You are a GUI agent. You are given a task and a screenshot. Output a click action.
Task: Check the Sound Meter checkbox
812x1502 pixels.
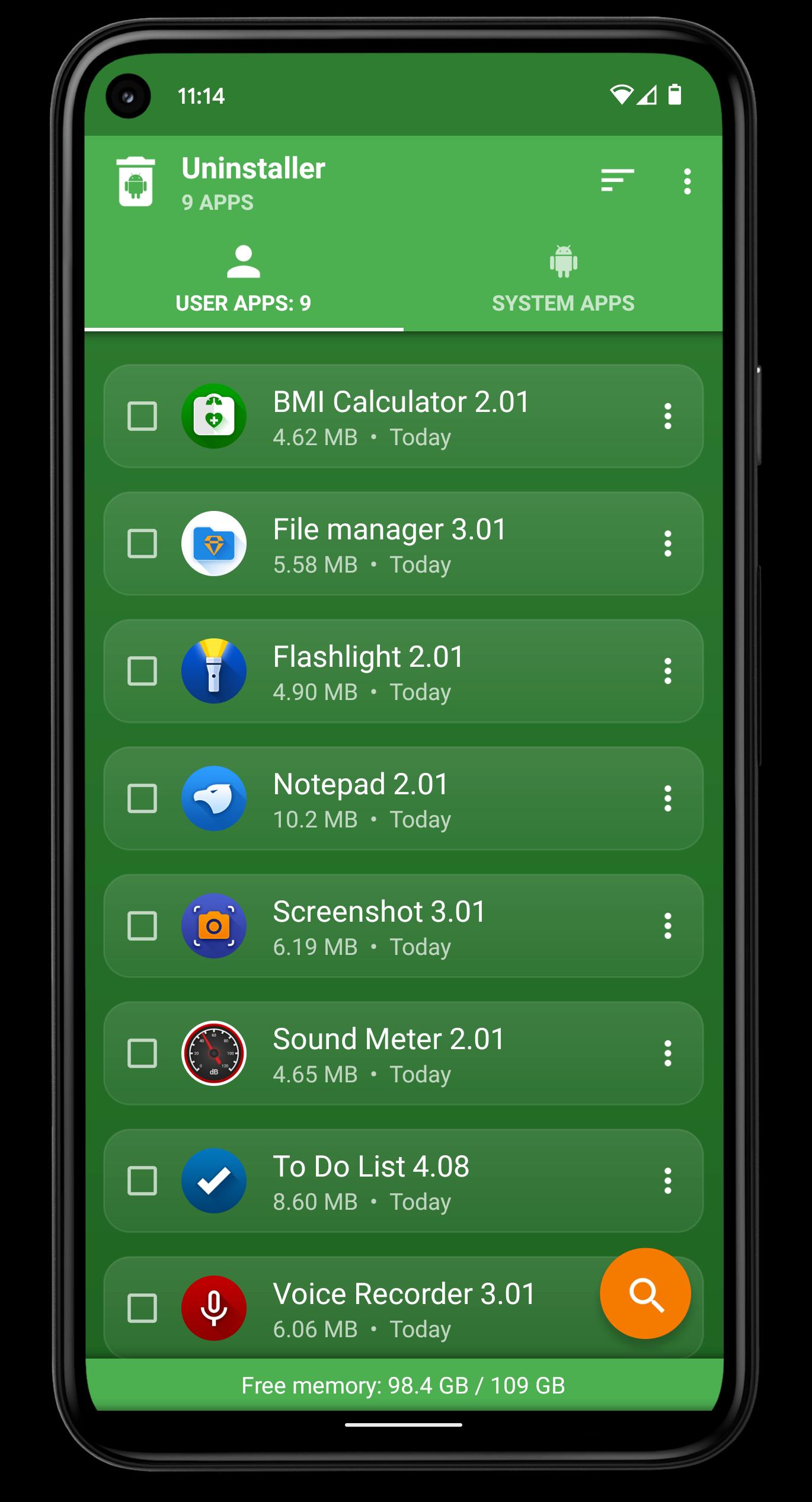(142, 1053)
